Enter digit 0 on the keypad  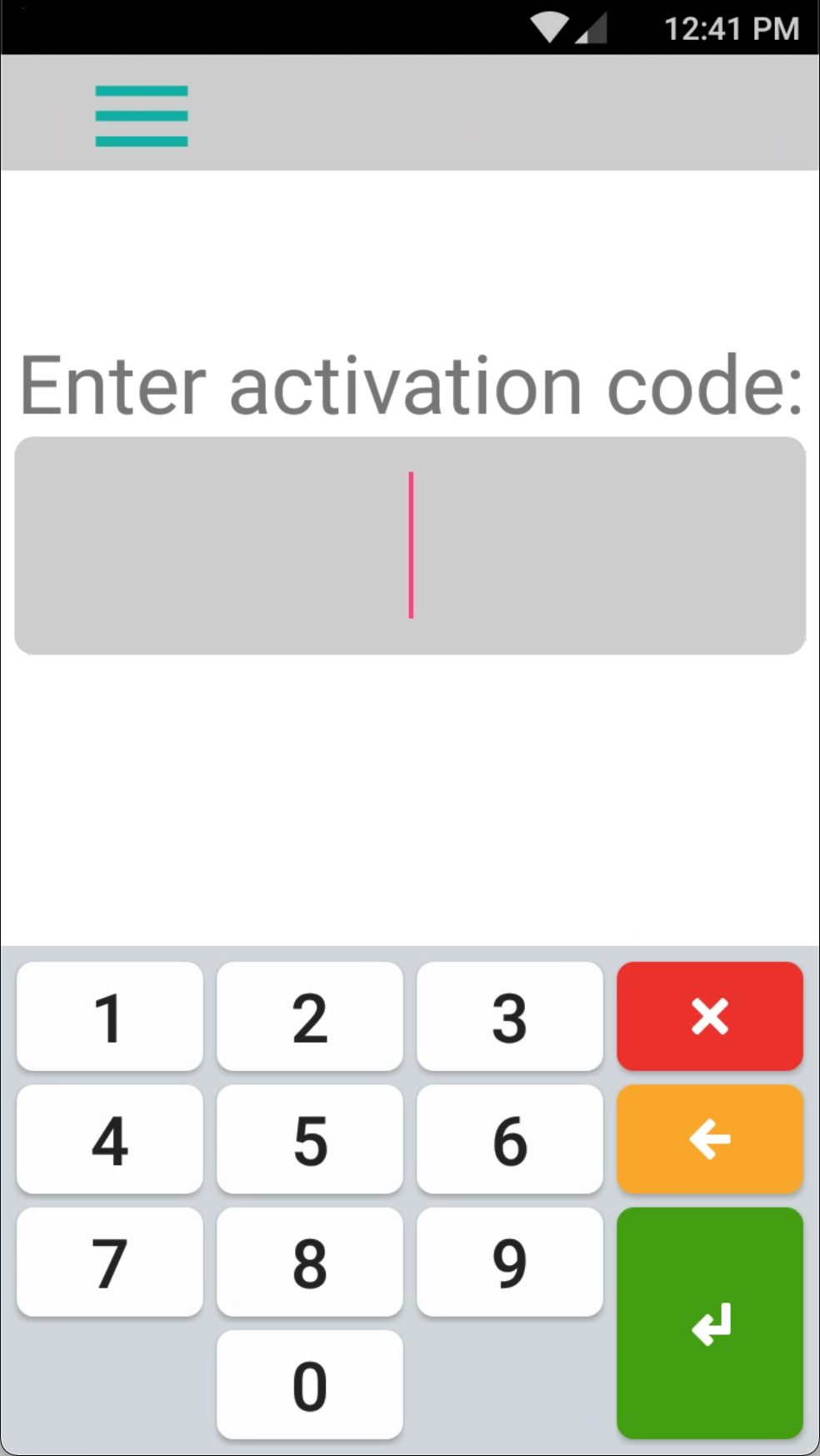tap(310, 1384)
